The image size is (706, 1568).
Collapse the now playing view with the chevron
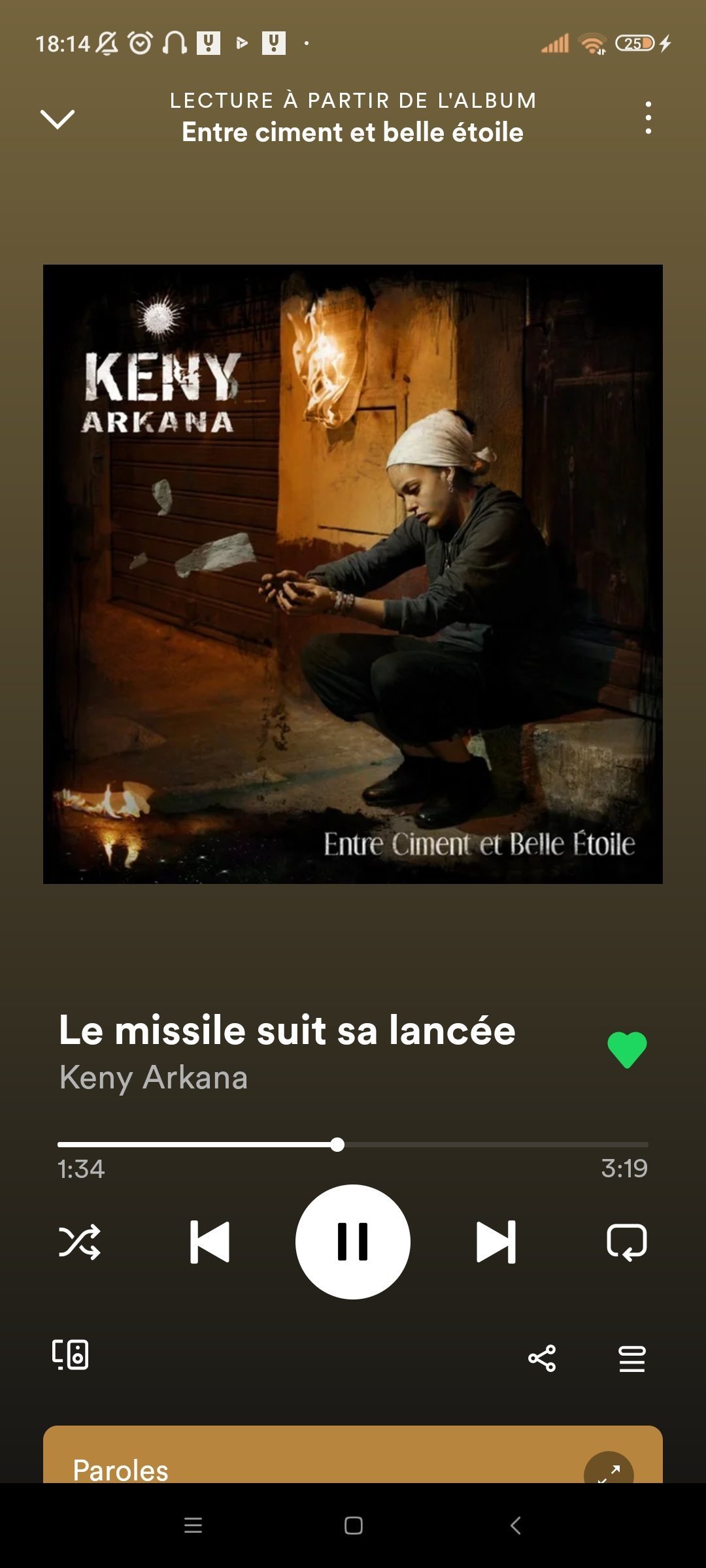coord(58,119)
